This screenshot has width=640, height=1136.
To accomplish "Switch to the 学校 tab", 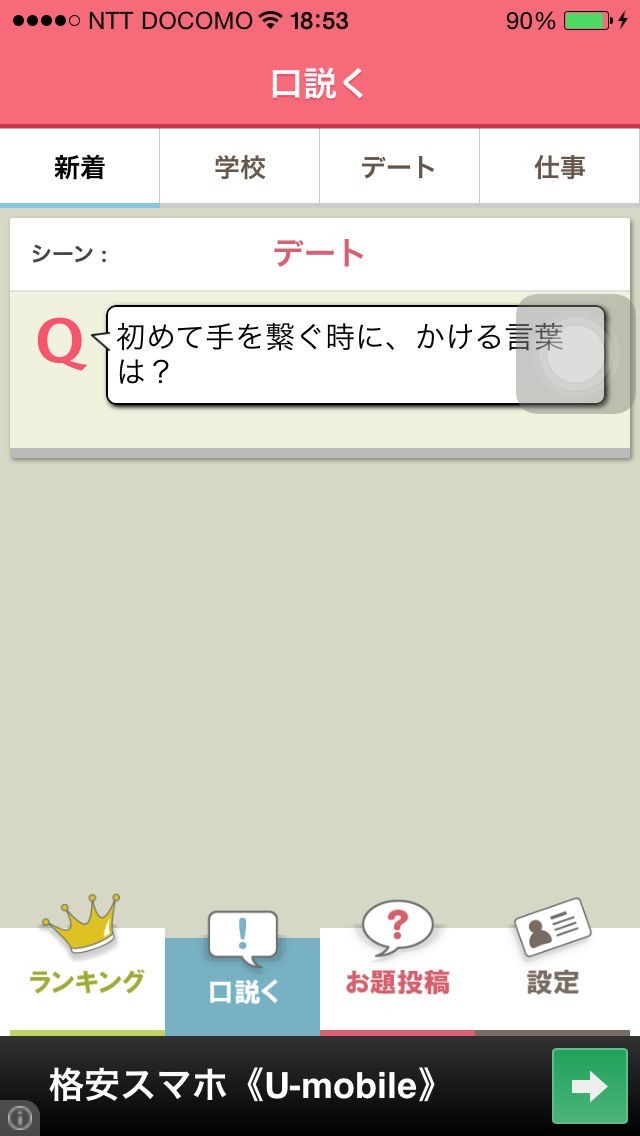I will 240,167.
